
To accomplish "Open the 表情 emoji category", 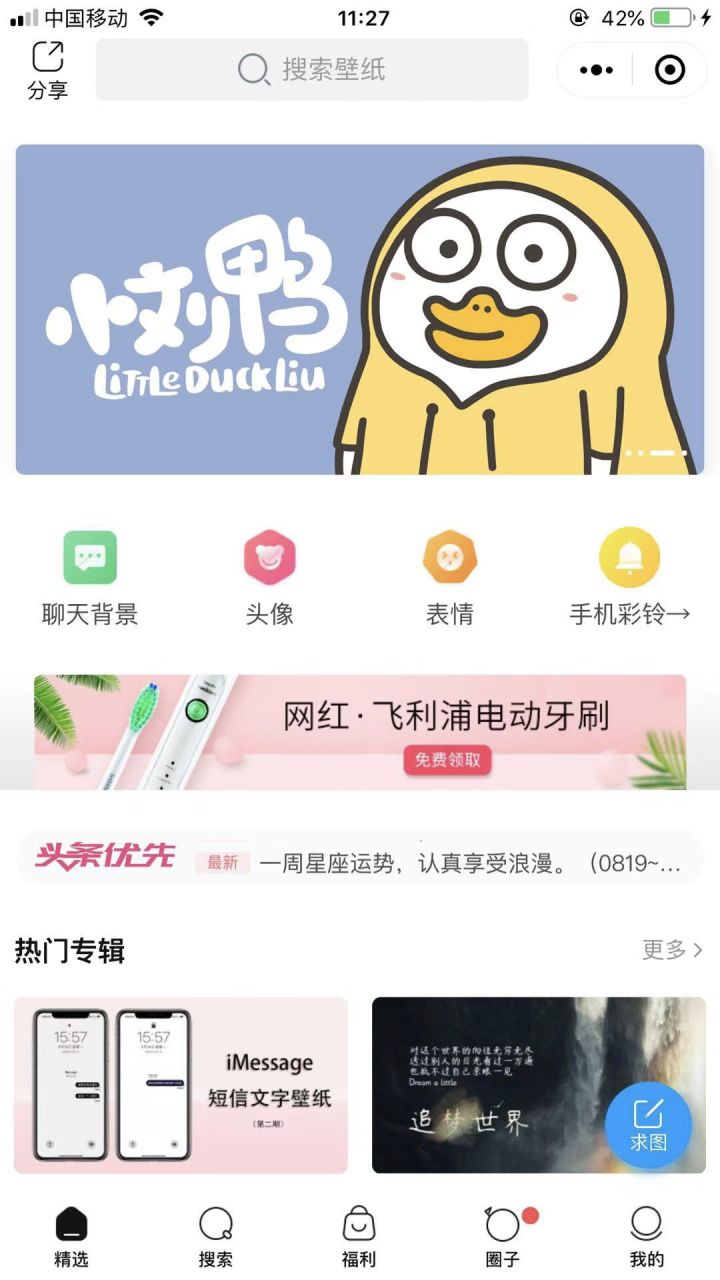I will 450,558.
